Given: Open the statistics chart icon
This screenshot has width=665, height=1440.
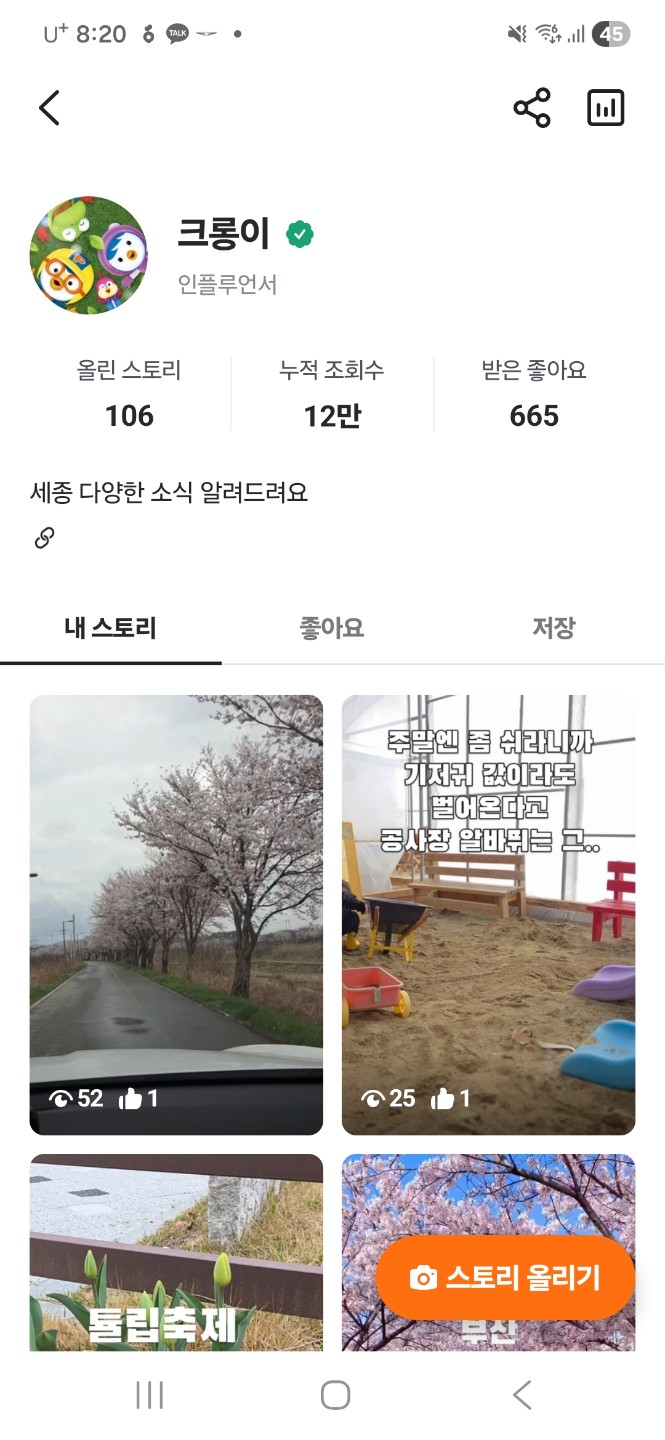Looking at the screenshot, I should pyautogui.click(x=605, y=108).
